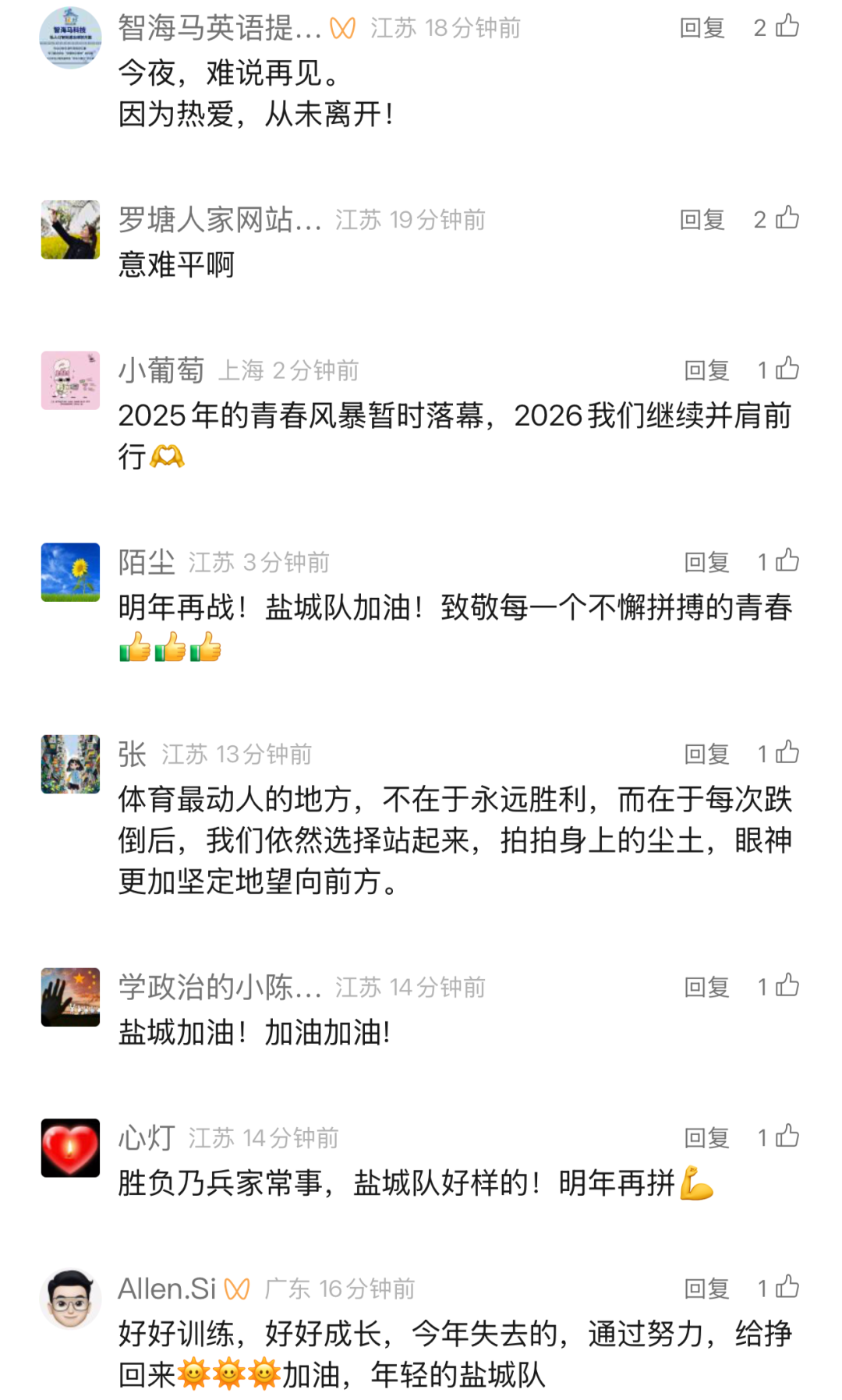Viewport: 842px width, 1400px height.
Task: Like 陌尘's comment
Action: pyautogui.click(x=787, y=560)
